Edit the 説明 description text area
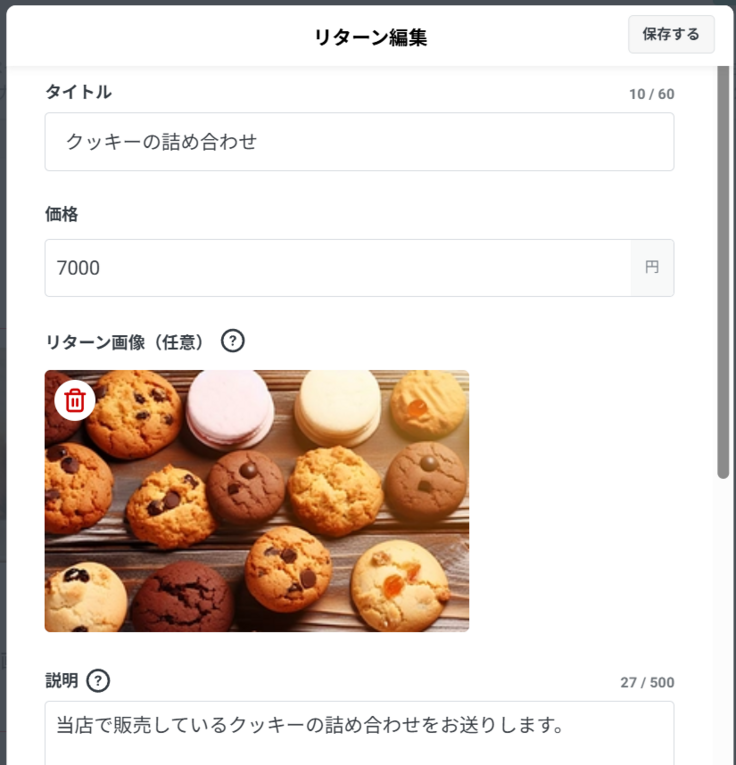736x765 pixels. (x=359, y=732)
